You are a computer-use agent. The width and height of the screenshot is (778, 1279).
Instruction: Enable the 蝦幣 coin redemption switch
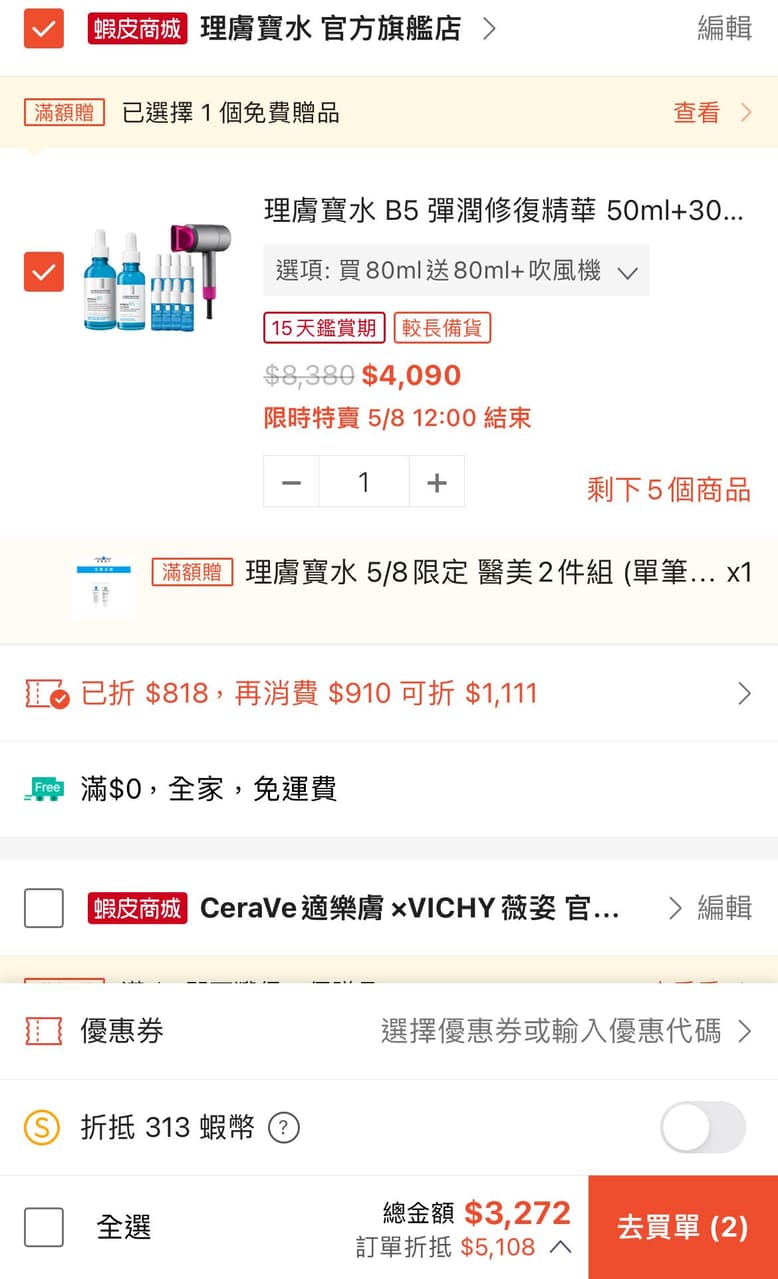click(702, 1128)
